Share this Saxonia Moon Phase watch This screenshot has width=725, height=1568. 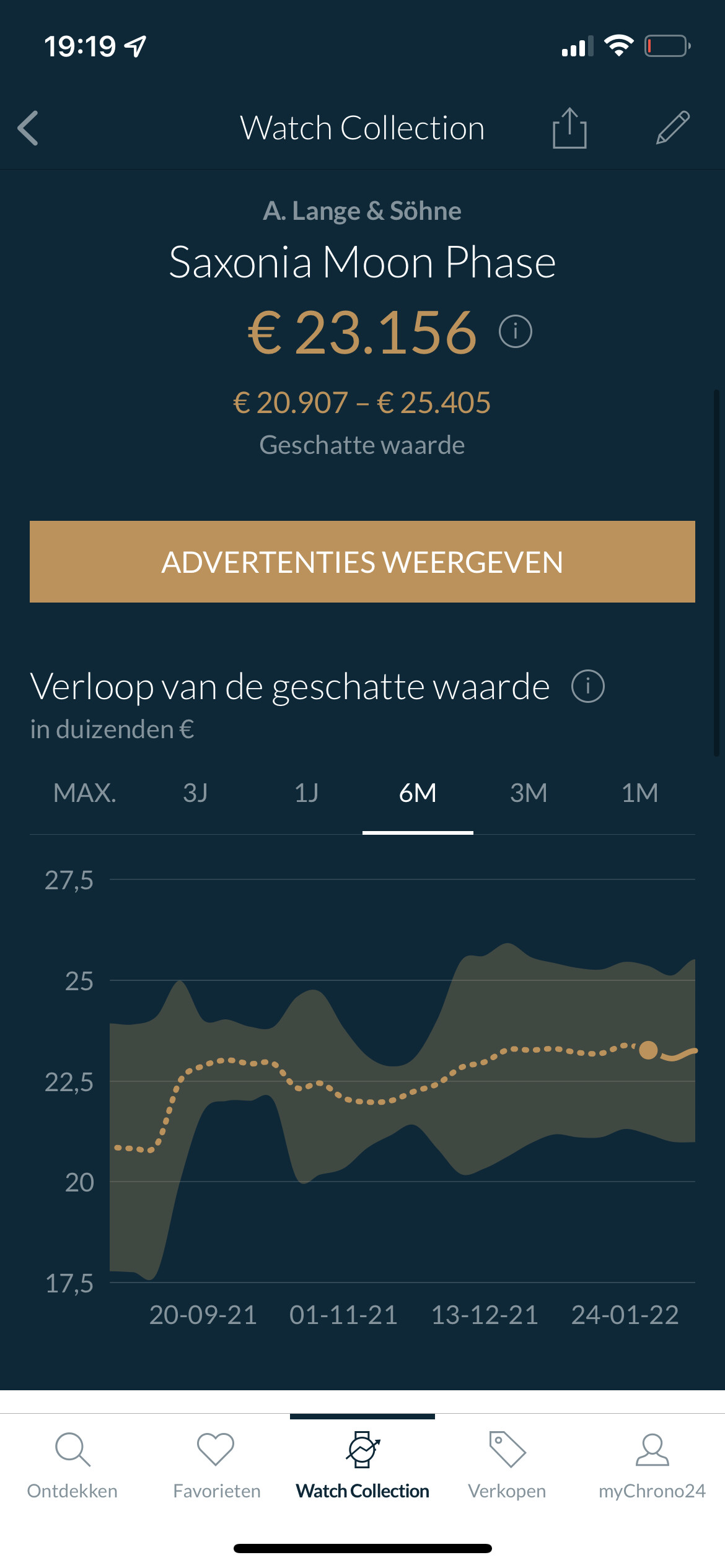point(569,128)
